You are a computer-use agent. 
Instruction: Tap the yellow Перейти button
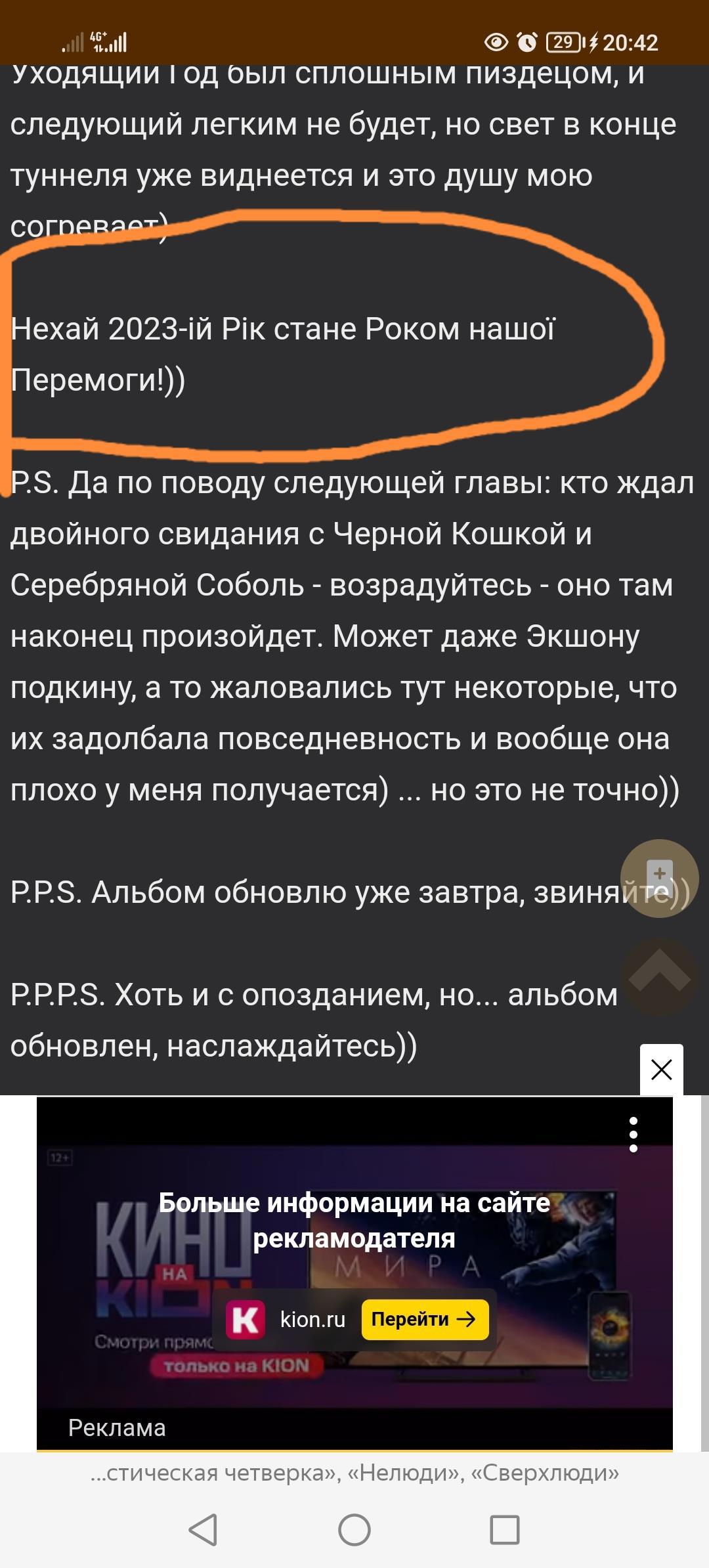(424, 1319)
